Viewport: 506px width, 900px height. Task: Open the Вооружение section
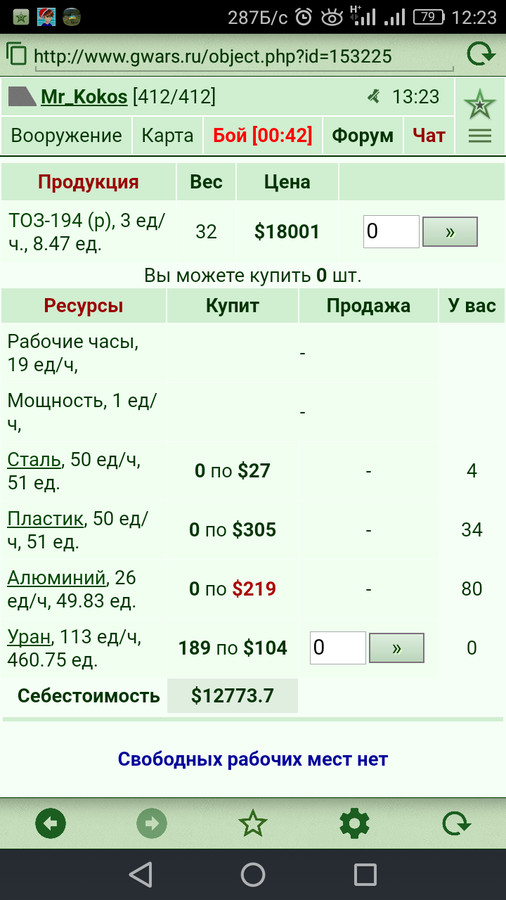(67, 136)
